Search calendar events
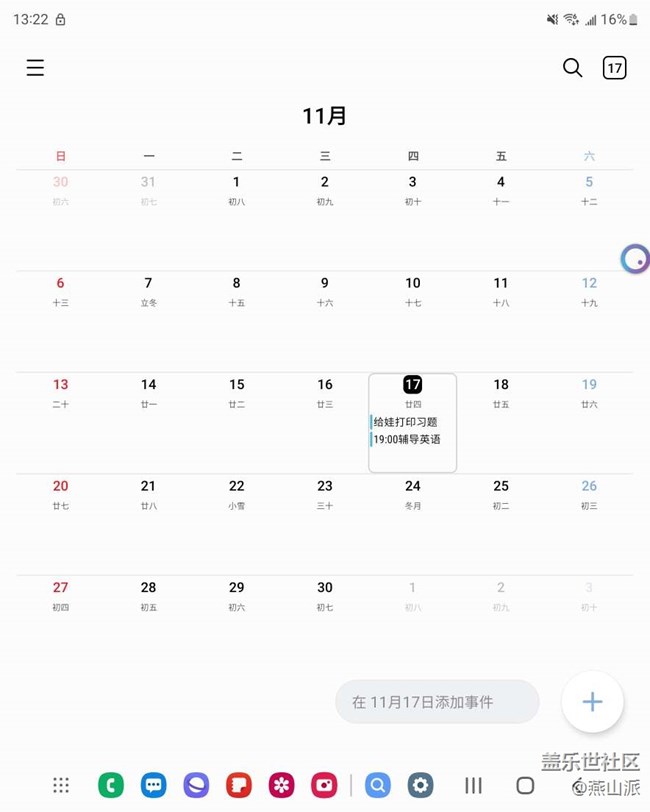 pyautogui.click(x=572, y=68)
